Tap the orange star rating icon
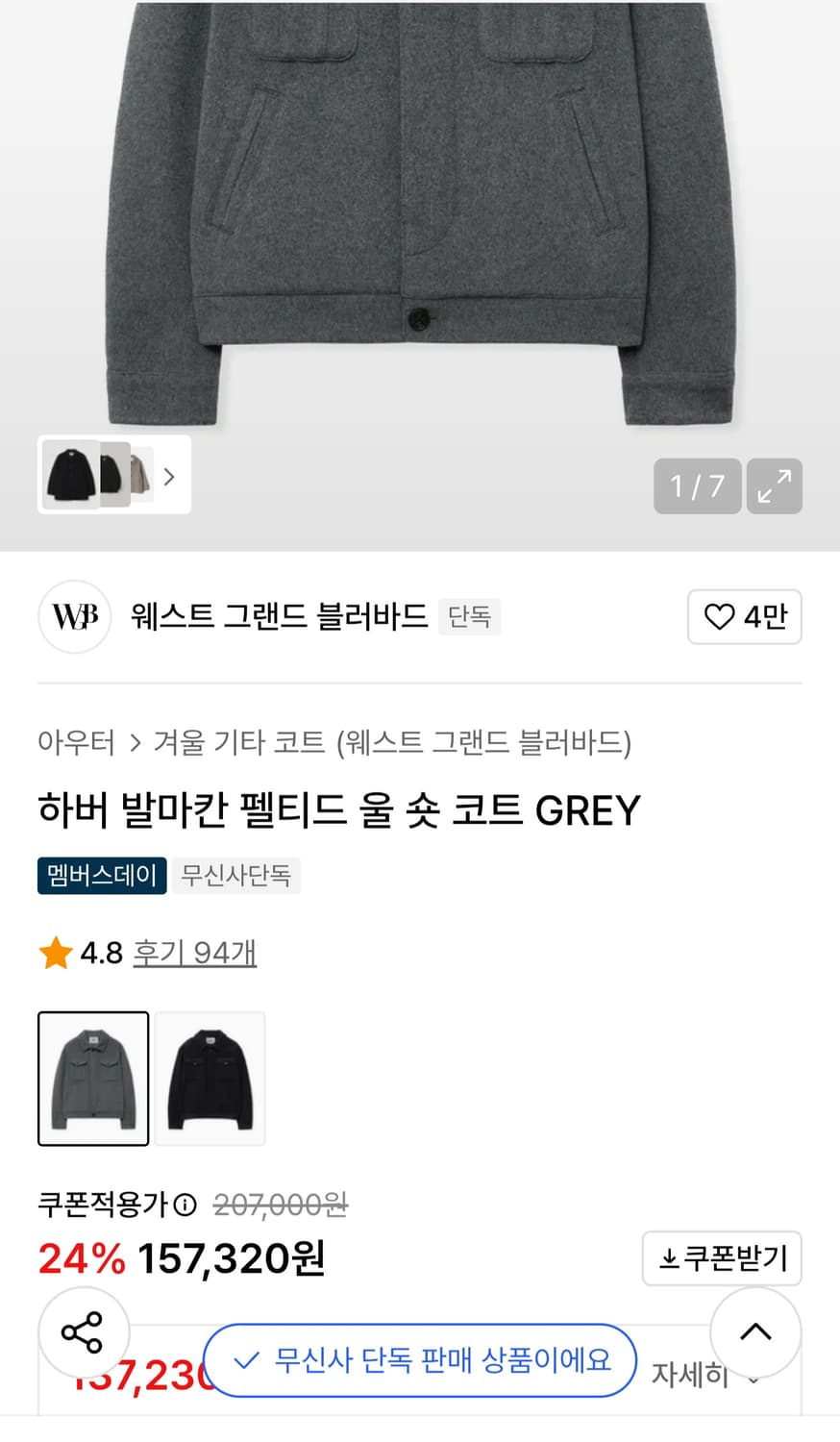The height and width of the screenshot is (1442, 840). point(55,953)
